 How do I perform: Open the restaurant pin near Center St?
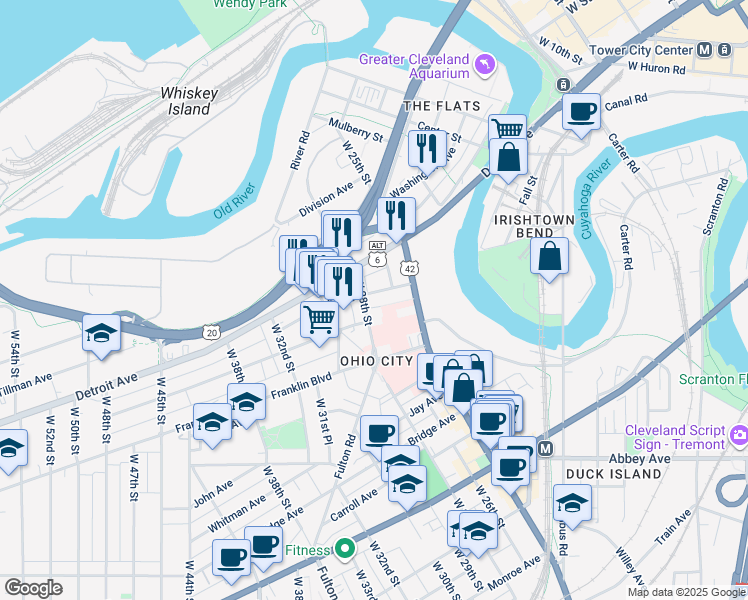tap(427, 151)
